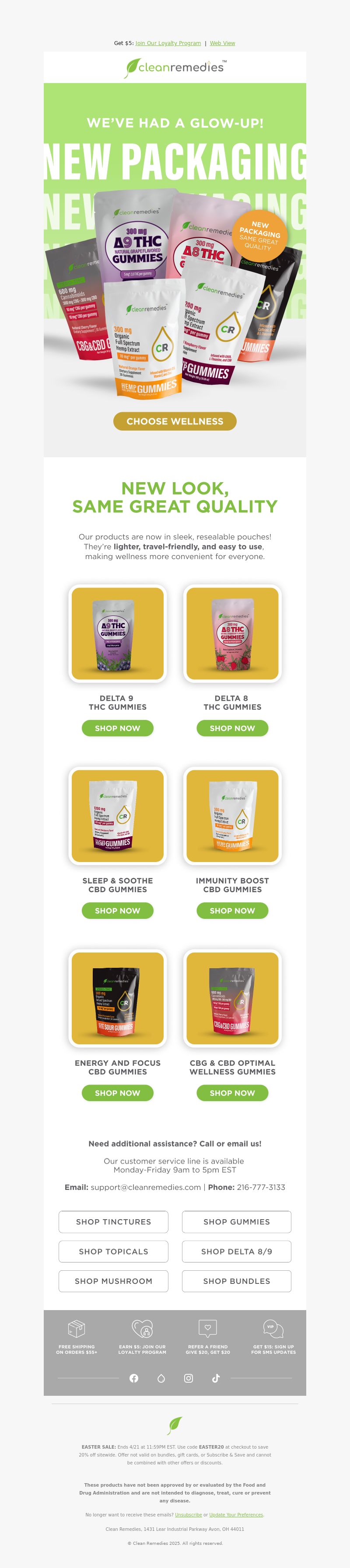Open the Instagram icon
This screenshot has height=1568, width=350.
(189, 1378)
